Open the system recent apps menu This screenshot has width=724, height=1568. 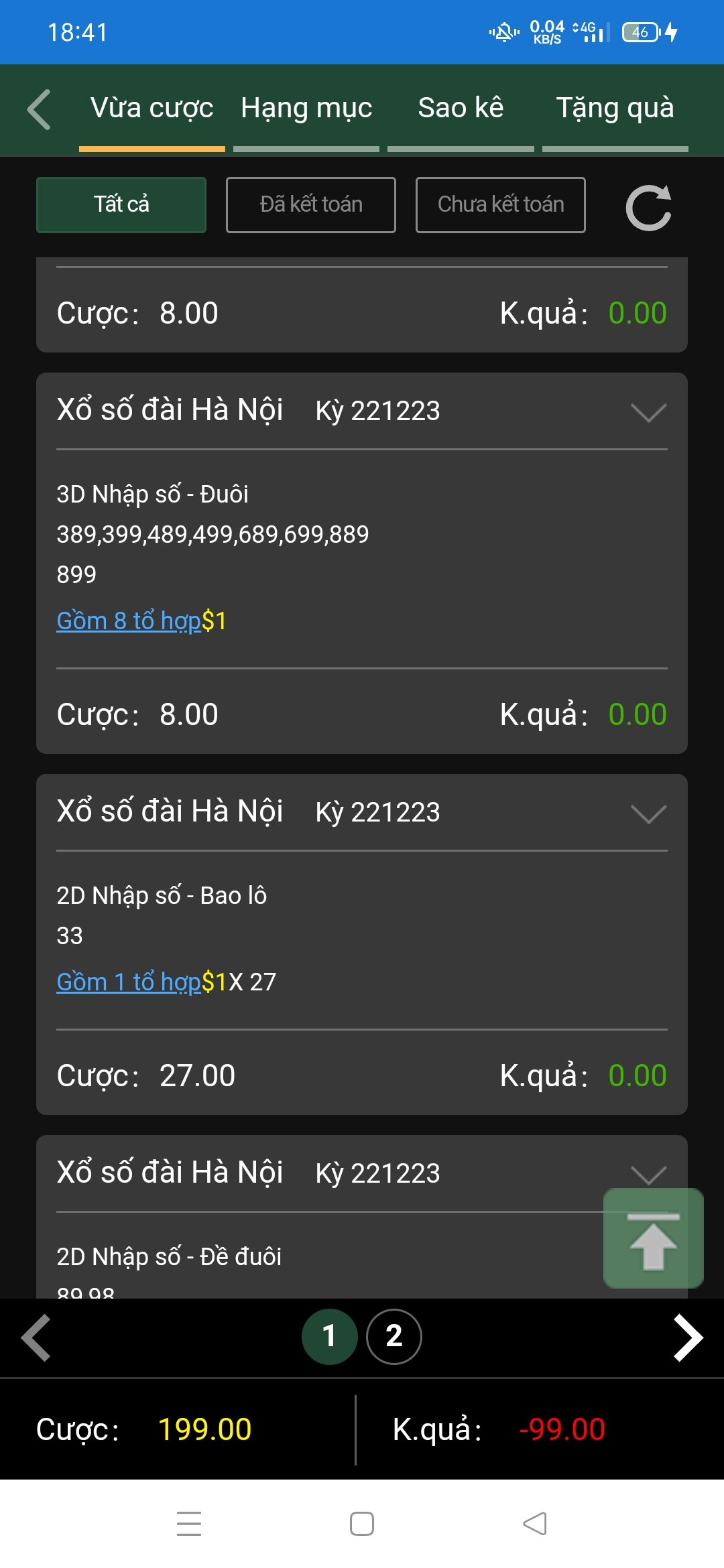click(x=189, y=1524)
